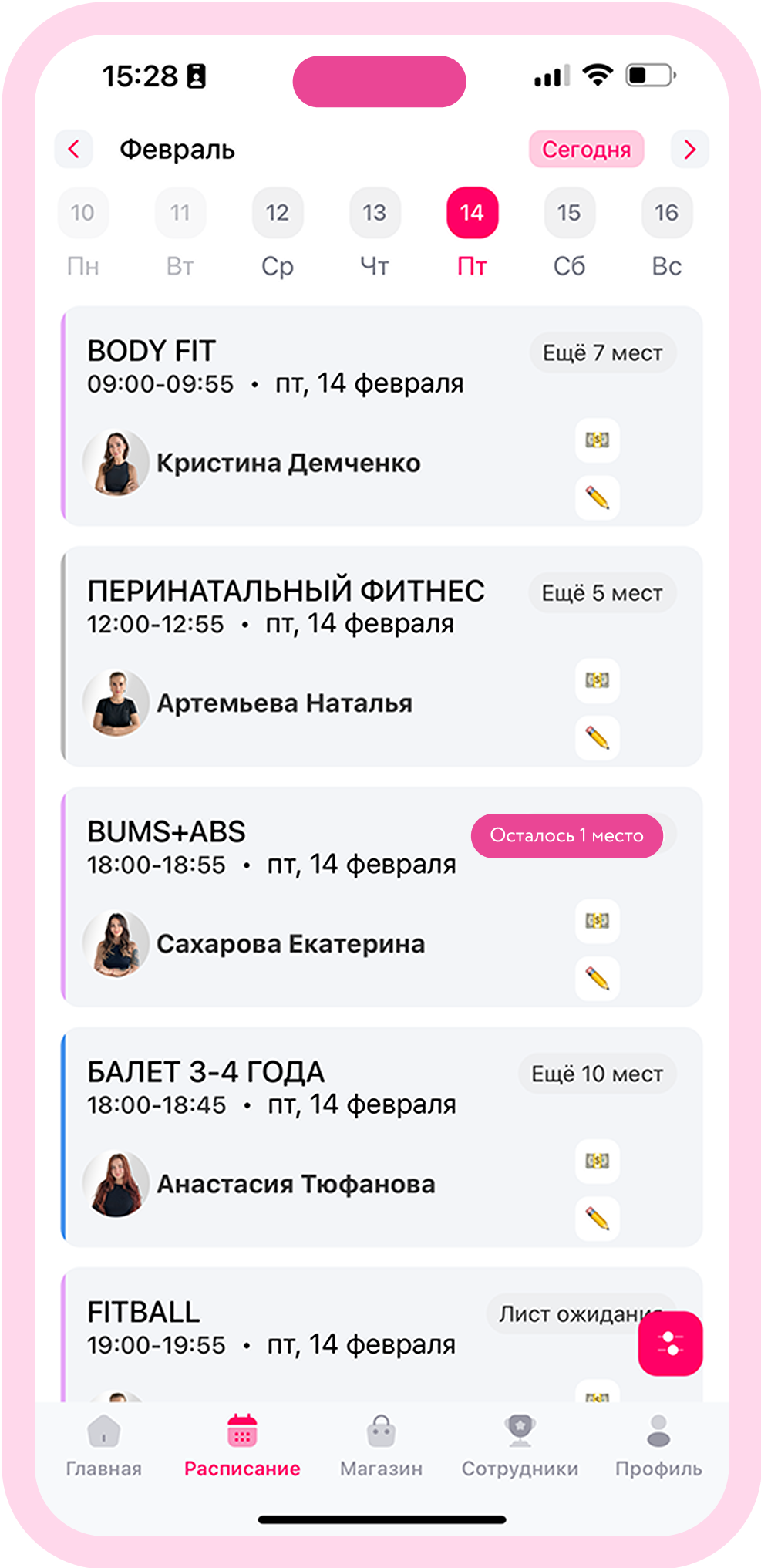This screenshot has height=1568, width=761.
Task: Open the payment icon for ПЕРИНАТАЛЬНЫЙ ФИТНЕС
Action: pyautogui.click(x=598, y=680)
